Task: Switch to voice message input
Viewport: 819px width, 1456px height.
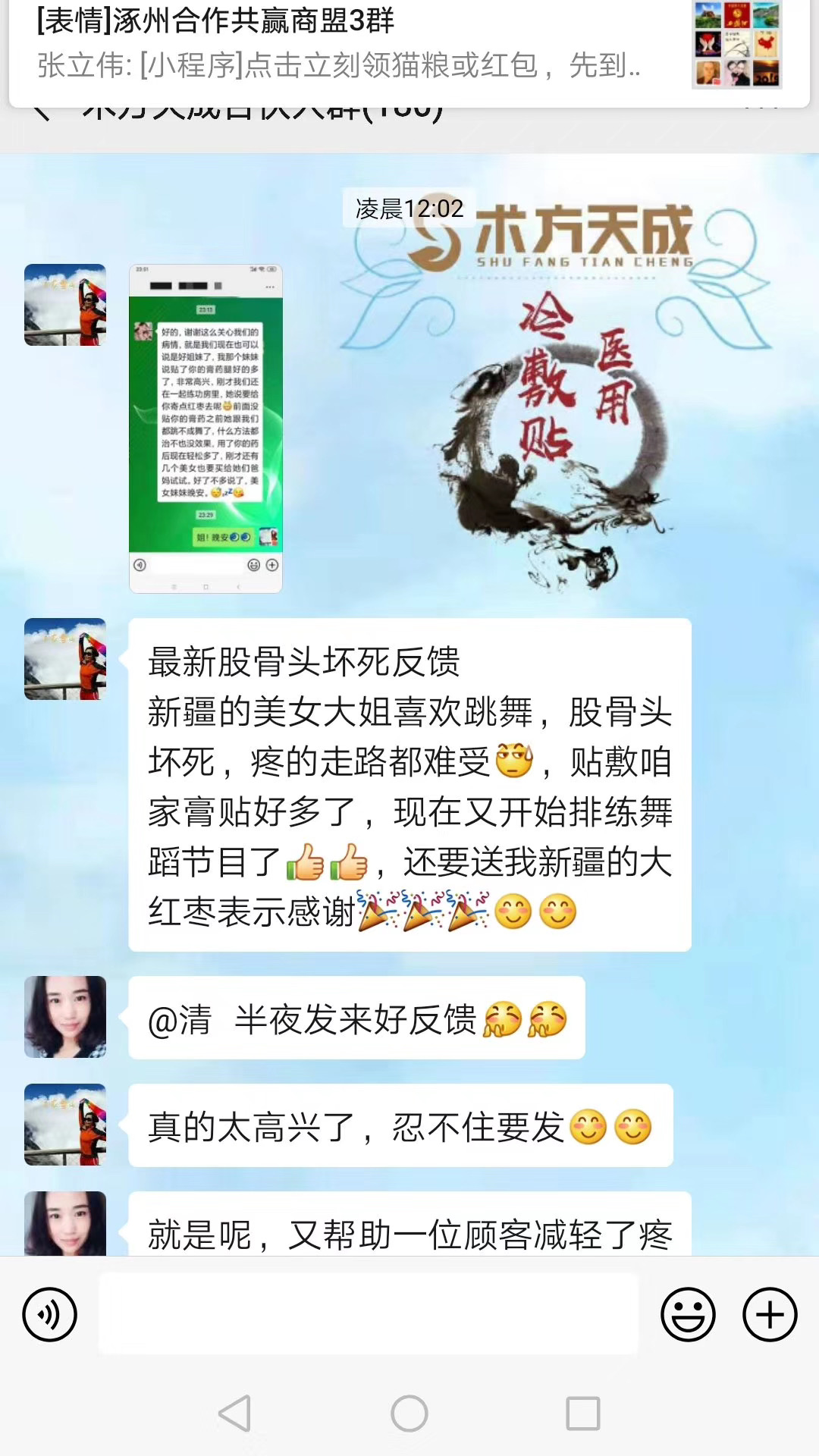Action: point(50,1314)
